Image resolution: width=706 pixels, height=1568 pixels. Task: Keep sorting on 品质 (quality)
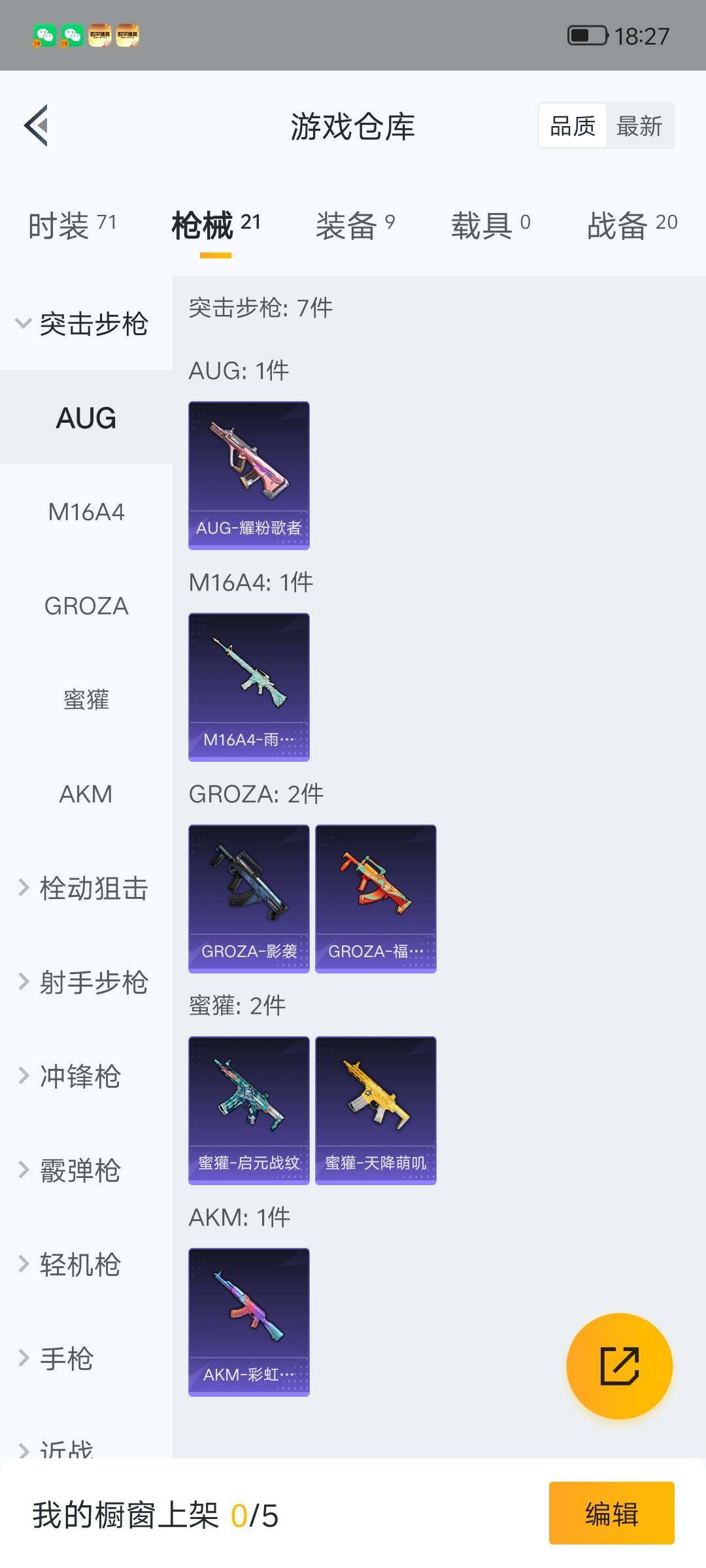[x=571, y=125]
